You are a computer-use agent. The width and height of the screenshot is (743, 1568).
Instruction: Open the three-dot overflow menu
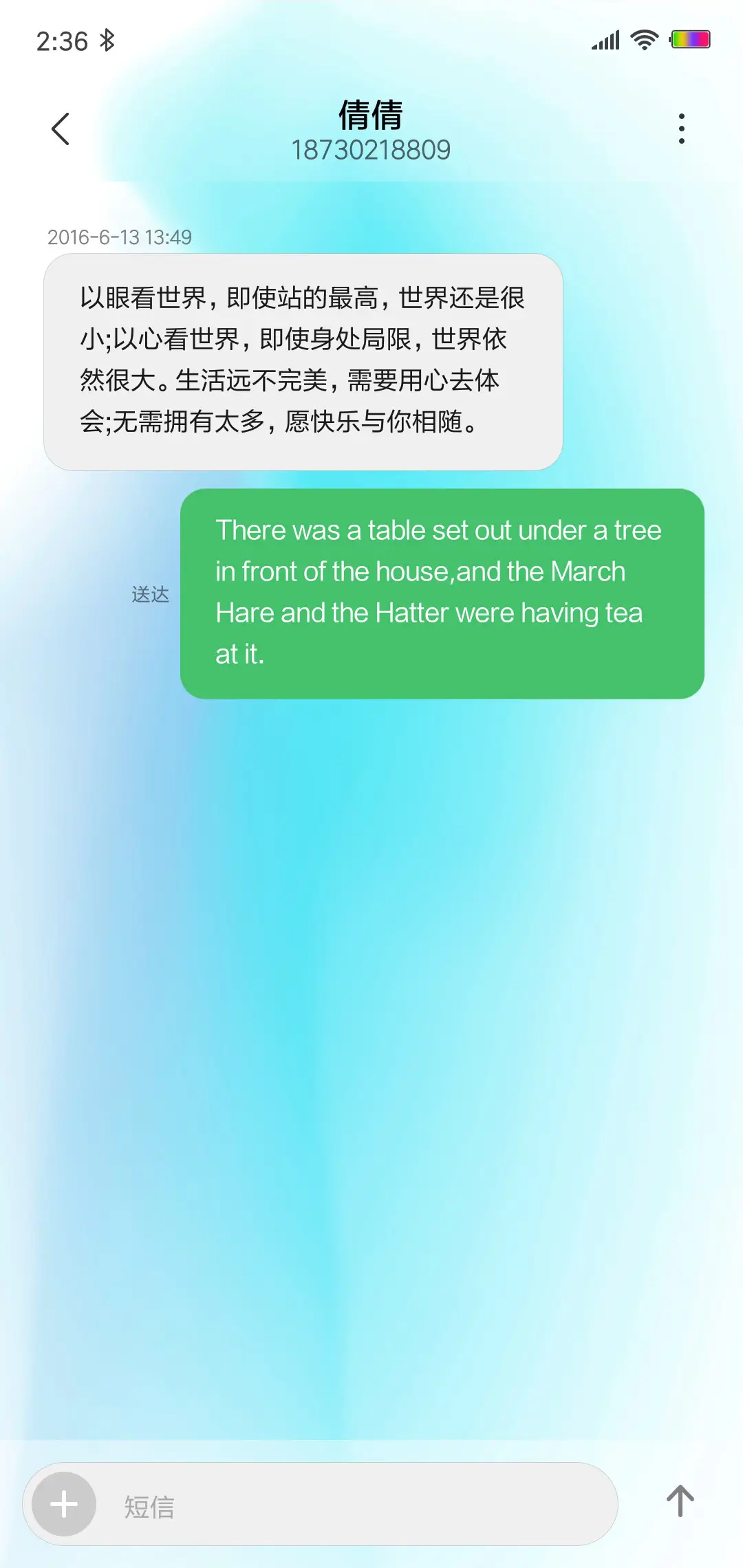click(681, 129)
